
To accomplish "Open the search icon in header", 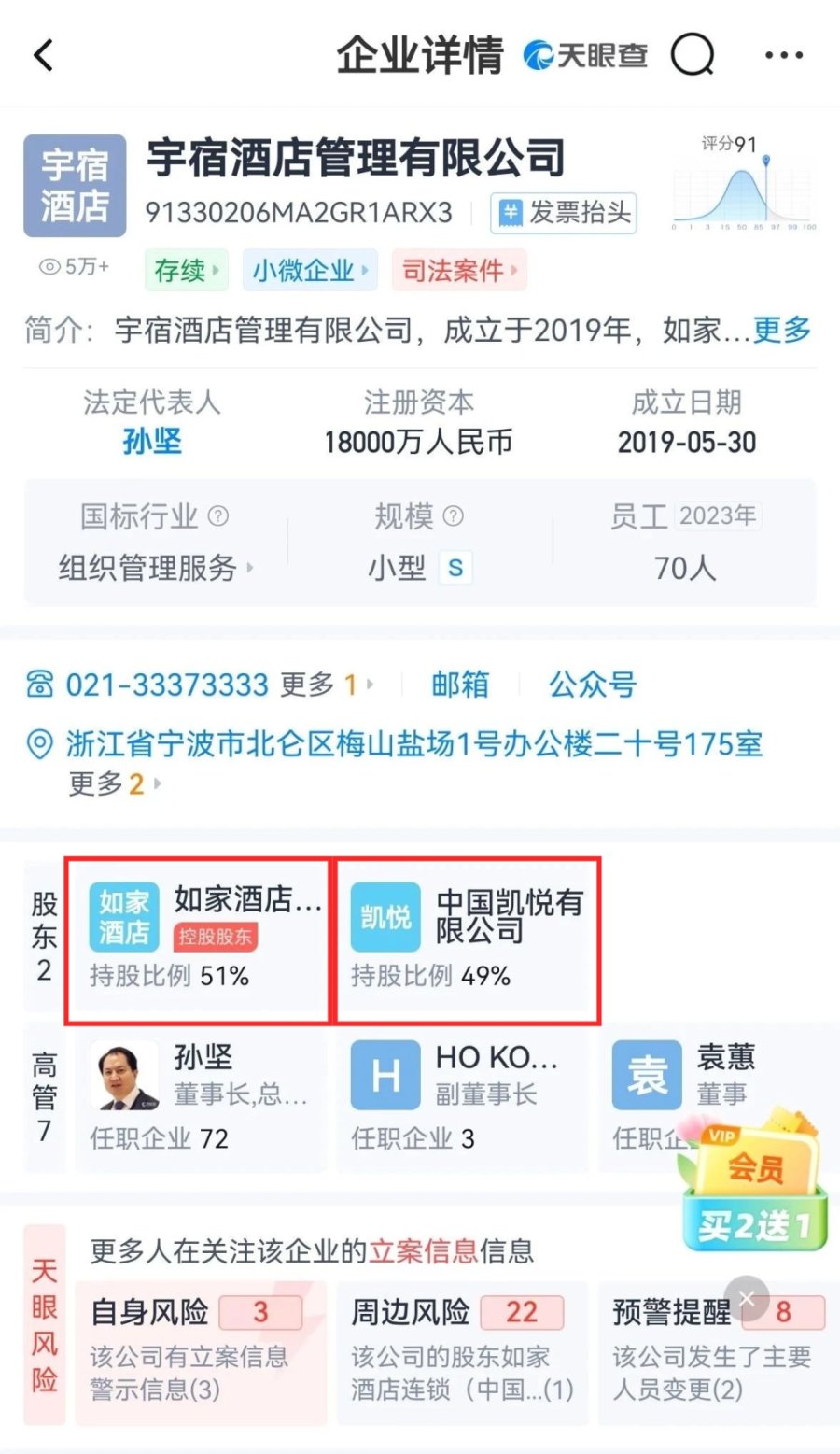I will click(692, 55).
